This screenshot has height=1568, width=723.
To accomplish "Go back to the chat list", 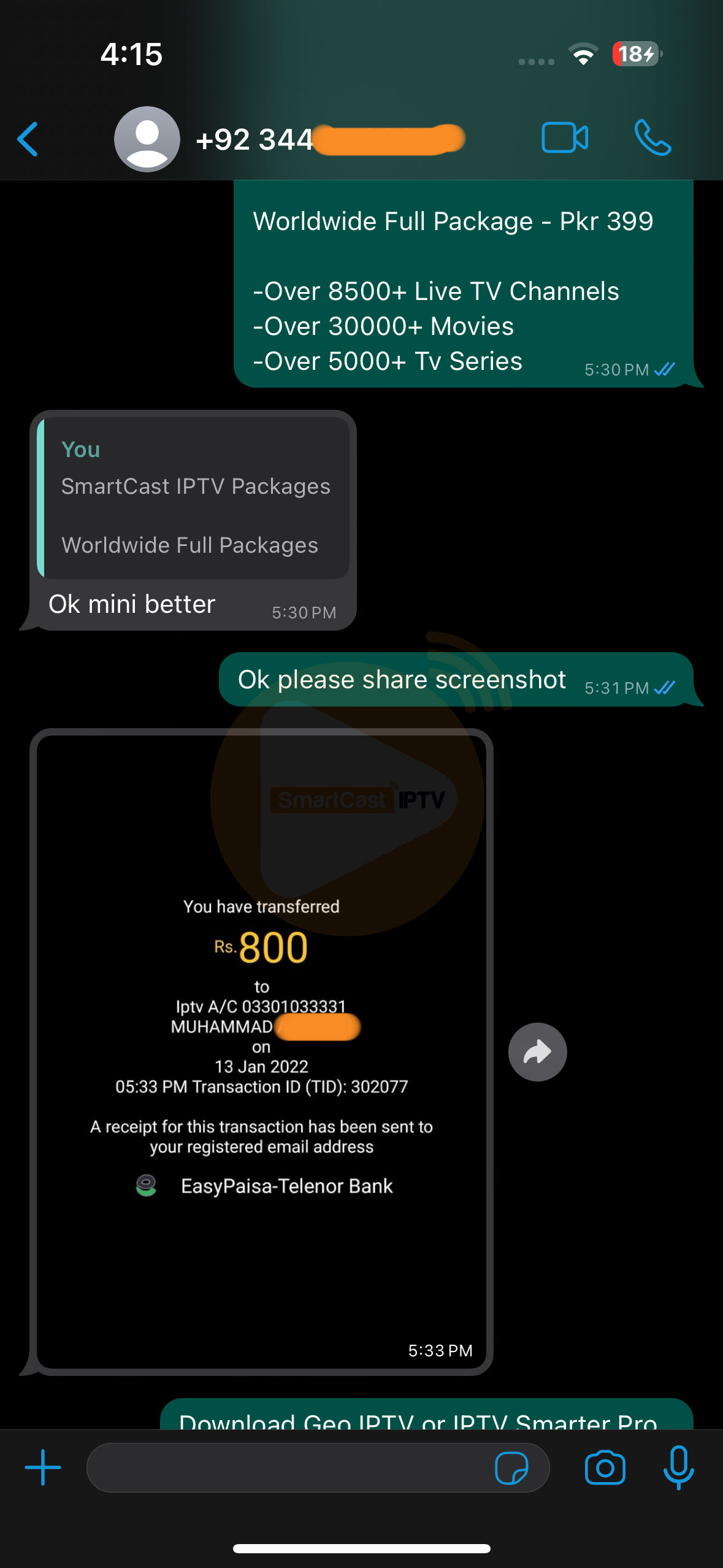I will point(28,139).
